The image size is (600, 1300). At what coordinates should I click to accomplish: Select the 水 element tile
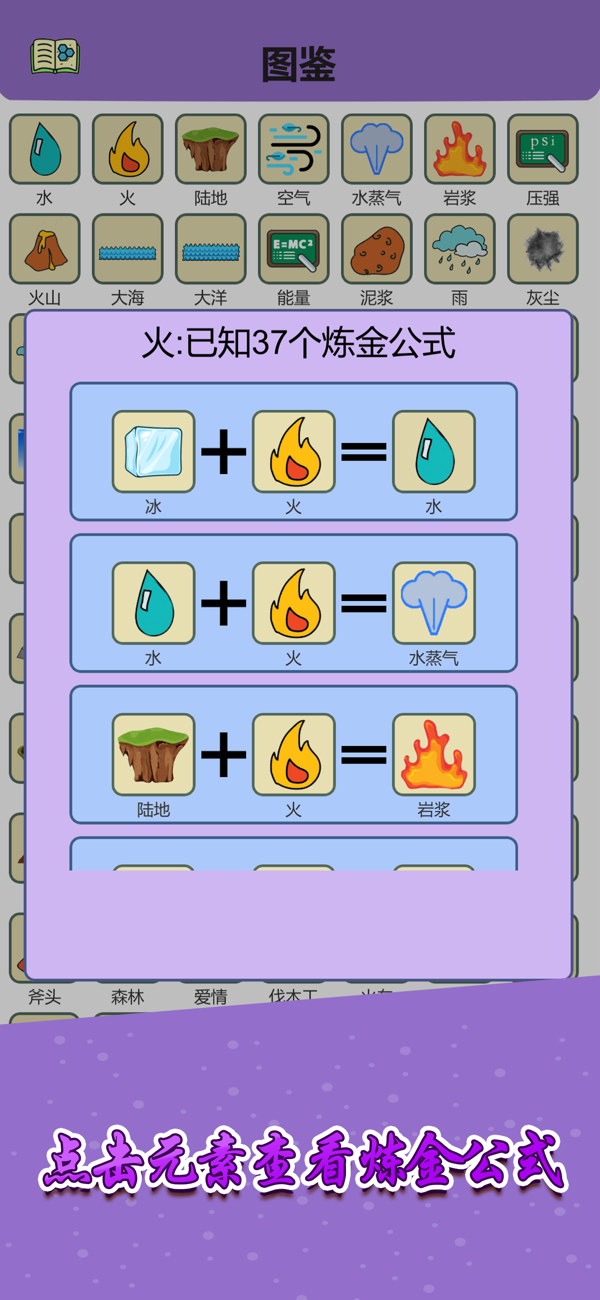click(x=44, y=149)
